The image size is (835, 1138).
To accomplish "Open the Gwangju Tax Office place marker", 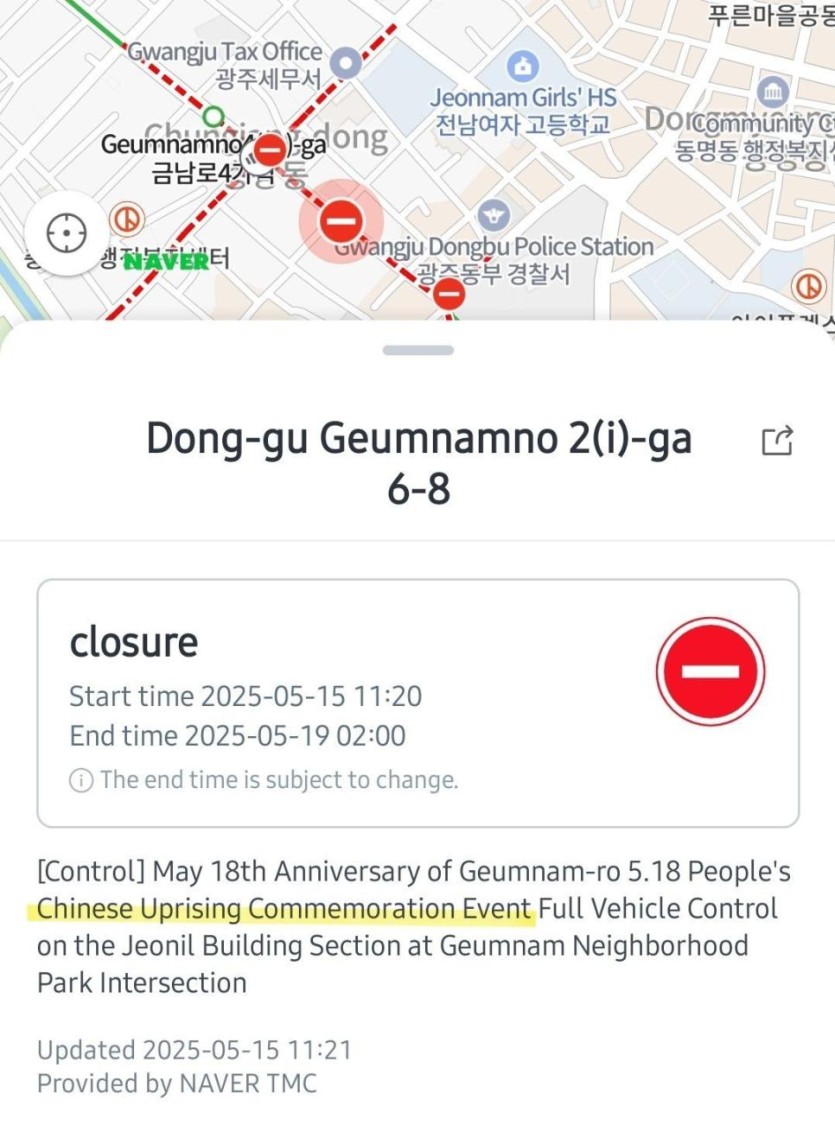I will pos(346,64).
